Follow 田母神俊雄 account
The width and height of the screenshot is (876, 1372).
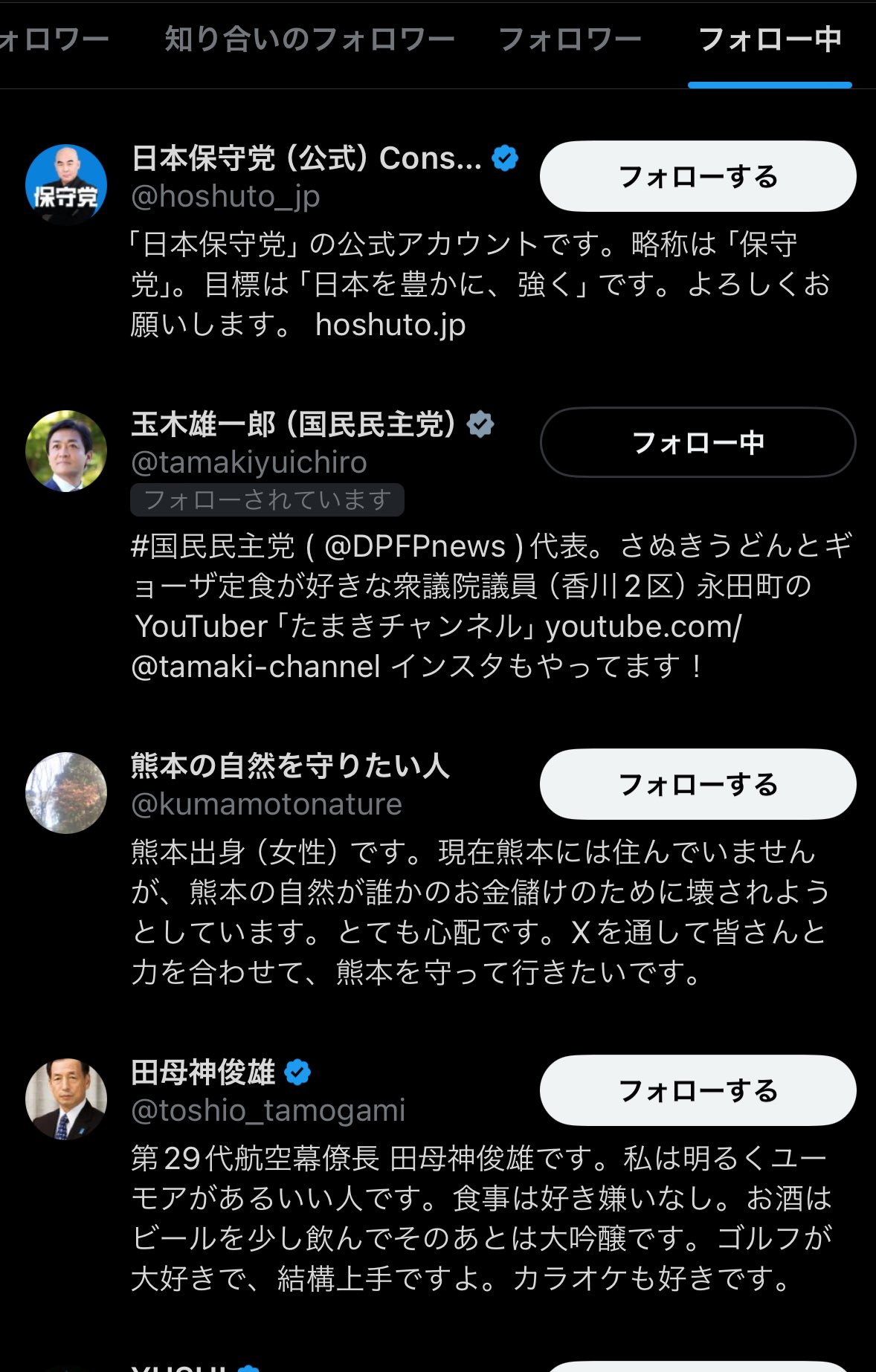click(698, 1091)
